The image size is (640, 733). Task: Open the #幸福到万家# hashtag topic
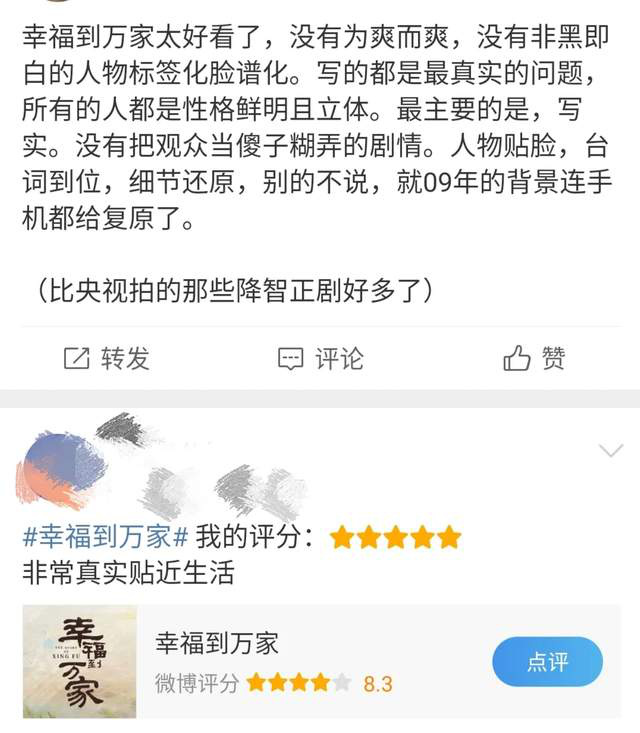[x=105, y=537]
